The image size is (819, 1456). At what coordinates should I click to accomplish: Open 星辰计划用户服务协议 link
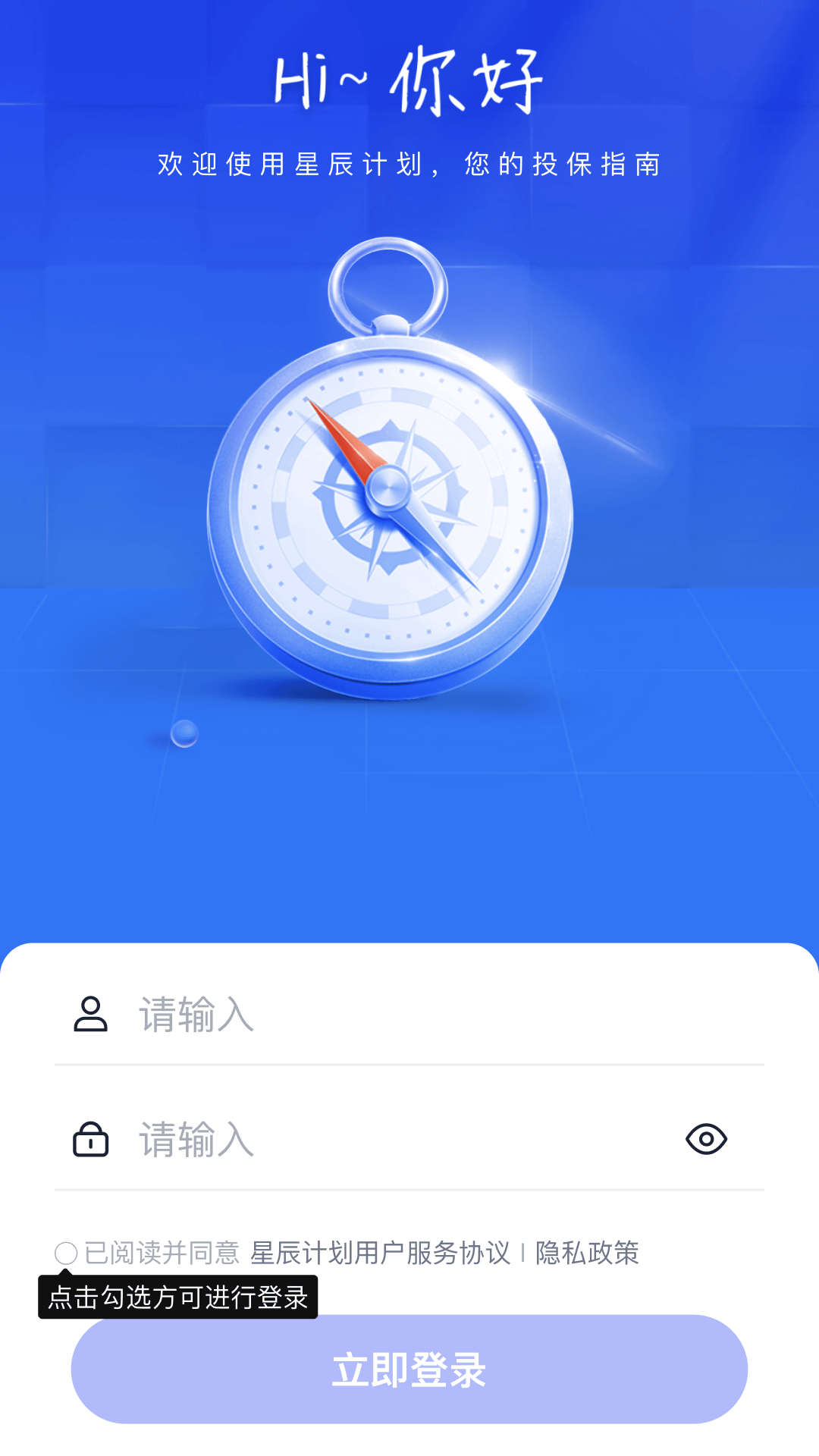(x=381, y=1253)
